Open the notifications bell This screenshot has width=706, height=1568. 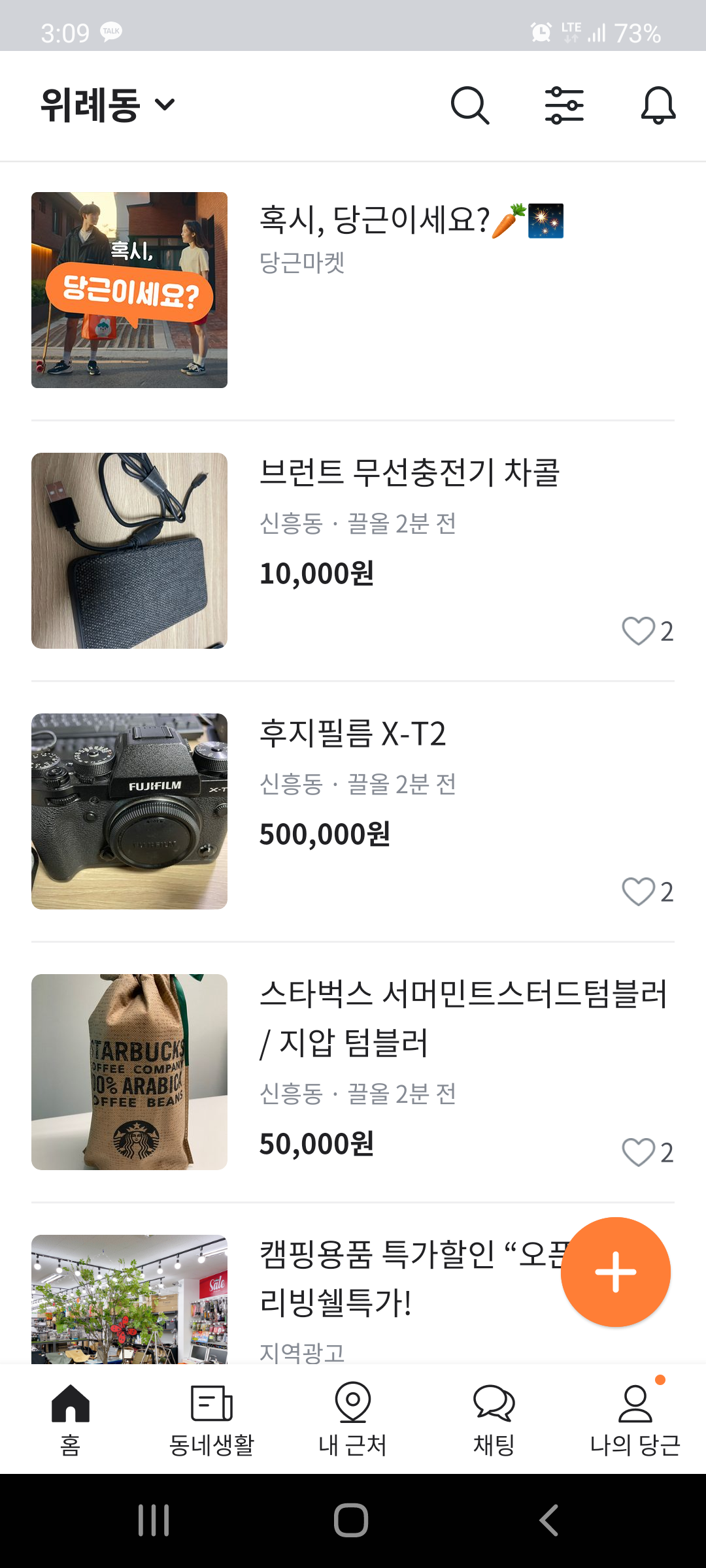658,105
